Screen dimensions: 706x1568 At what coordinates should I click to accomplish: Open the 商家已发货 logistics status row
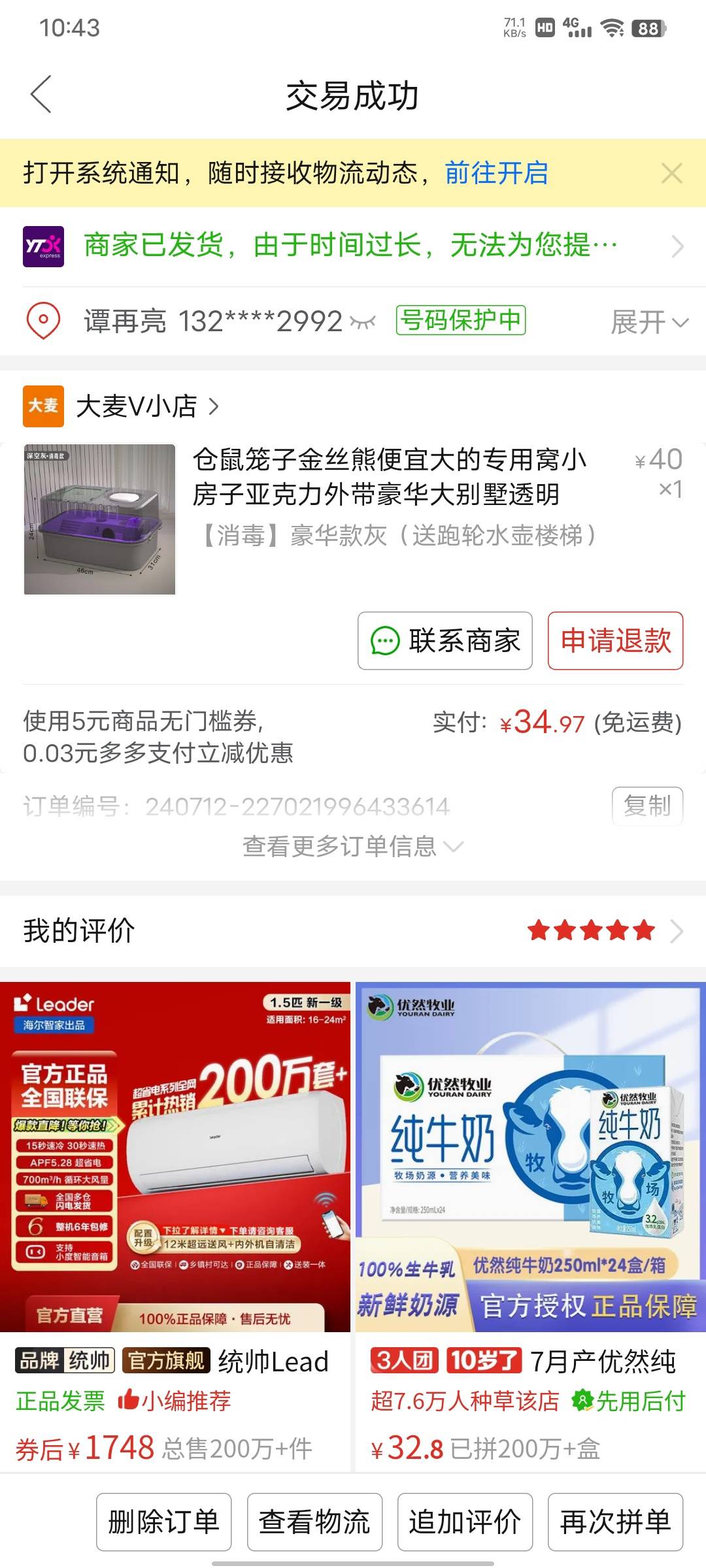click(x=353, y=246)
